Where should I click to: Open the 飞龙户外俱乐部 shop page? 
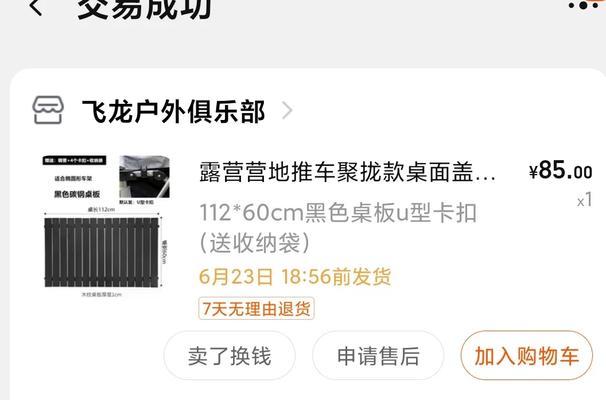tap(172, 111)
